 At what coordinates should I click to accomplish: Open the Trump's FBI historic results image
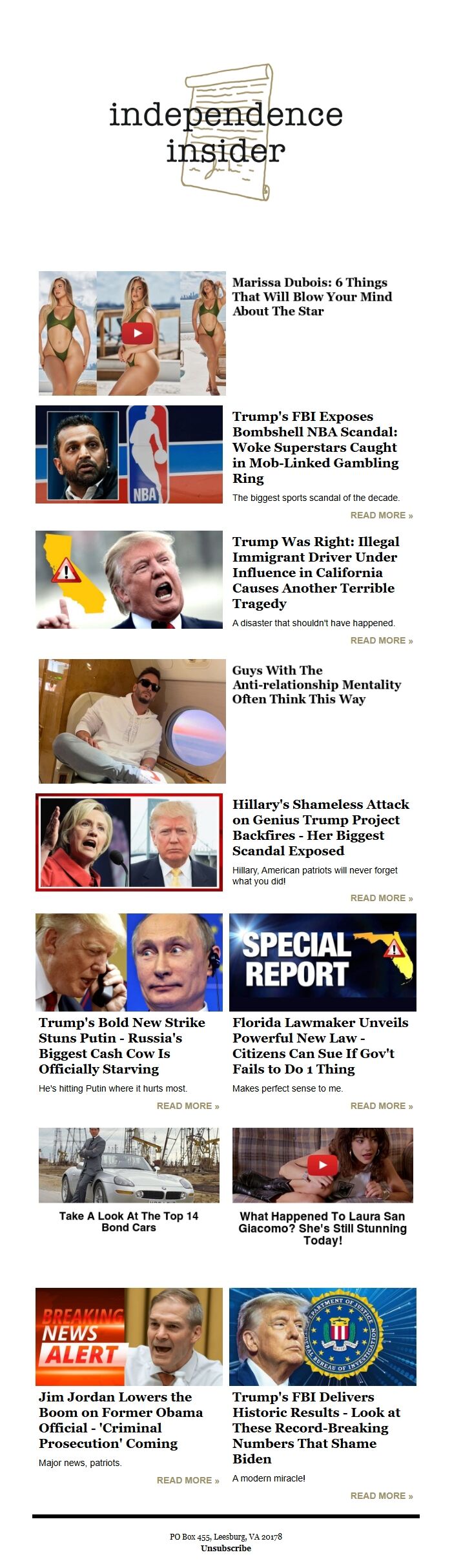323,1336
